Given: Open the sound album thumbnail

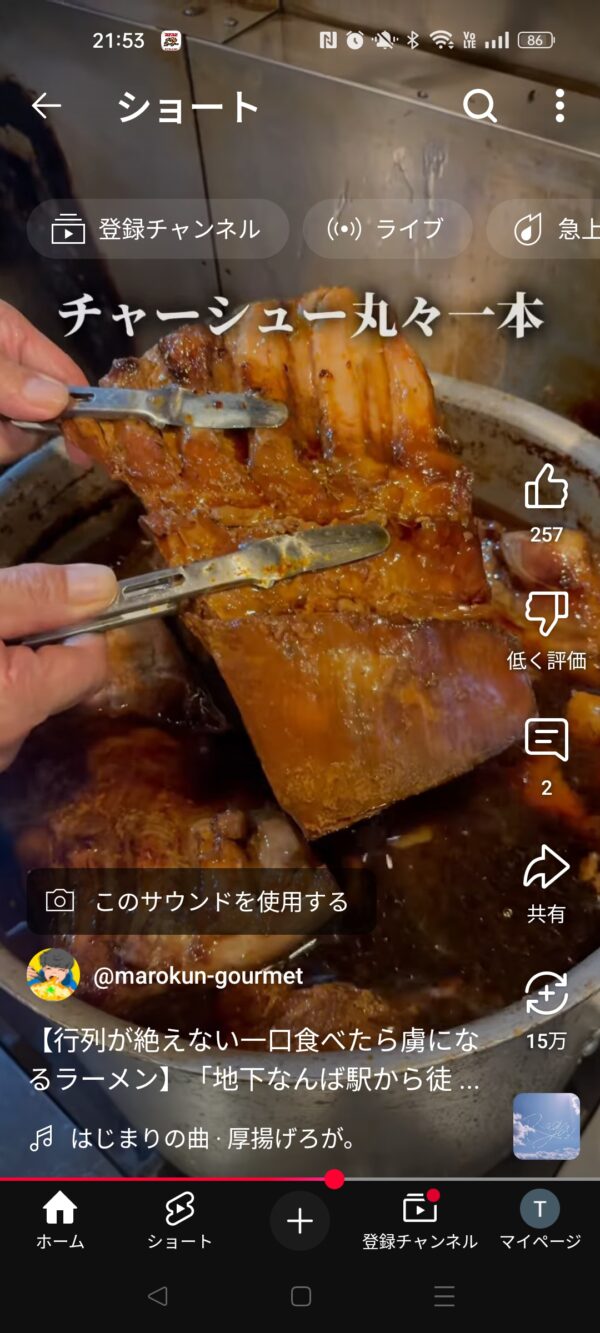Looking at the screenshot, I should tap(546, 1126).
